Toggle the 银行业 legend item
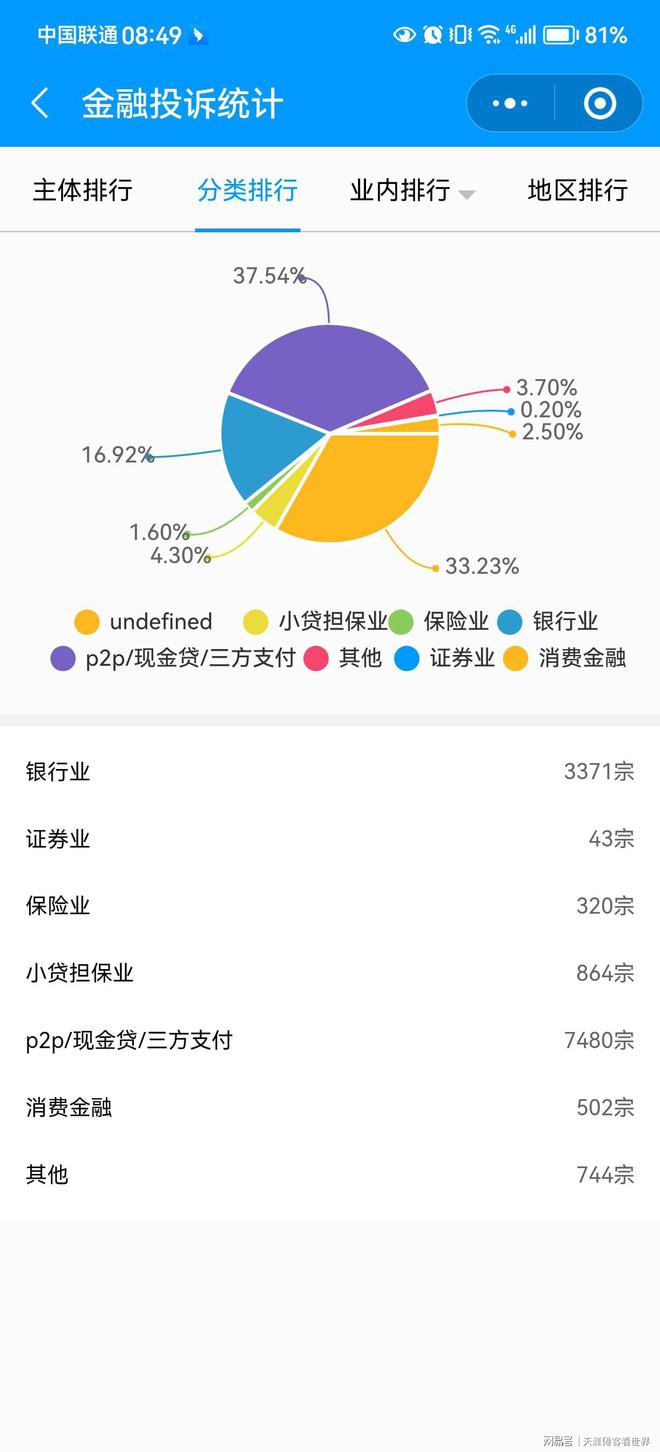Screen dimensions: 660x1452 point(548,621)
